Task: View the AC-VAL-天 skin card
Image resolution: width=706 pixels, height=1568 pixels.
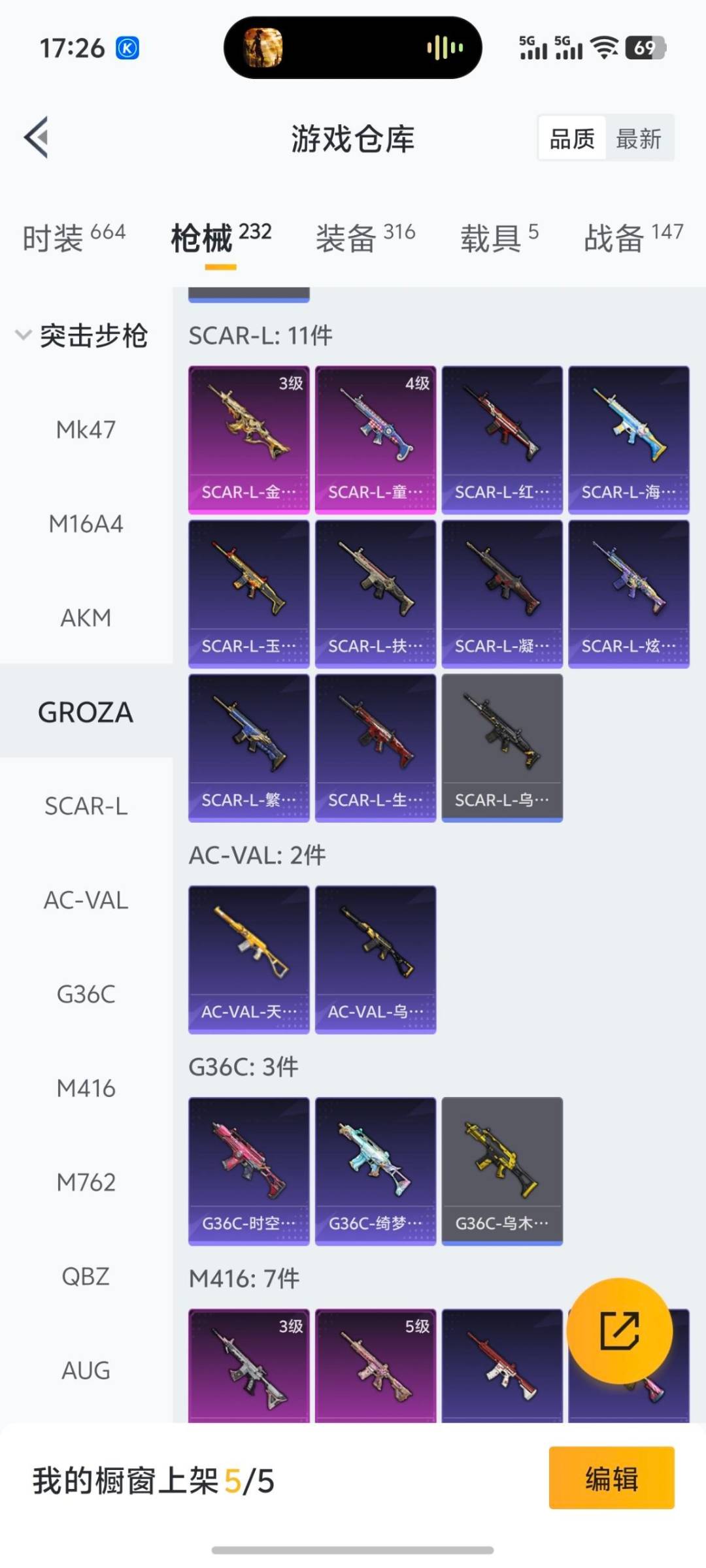Action: (248, 959)
